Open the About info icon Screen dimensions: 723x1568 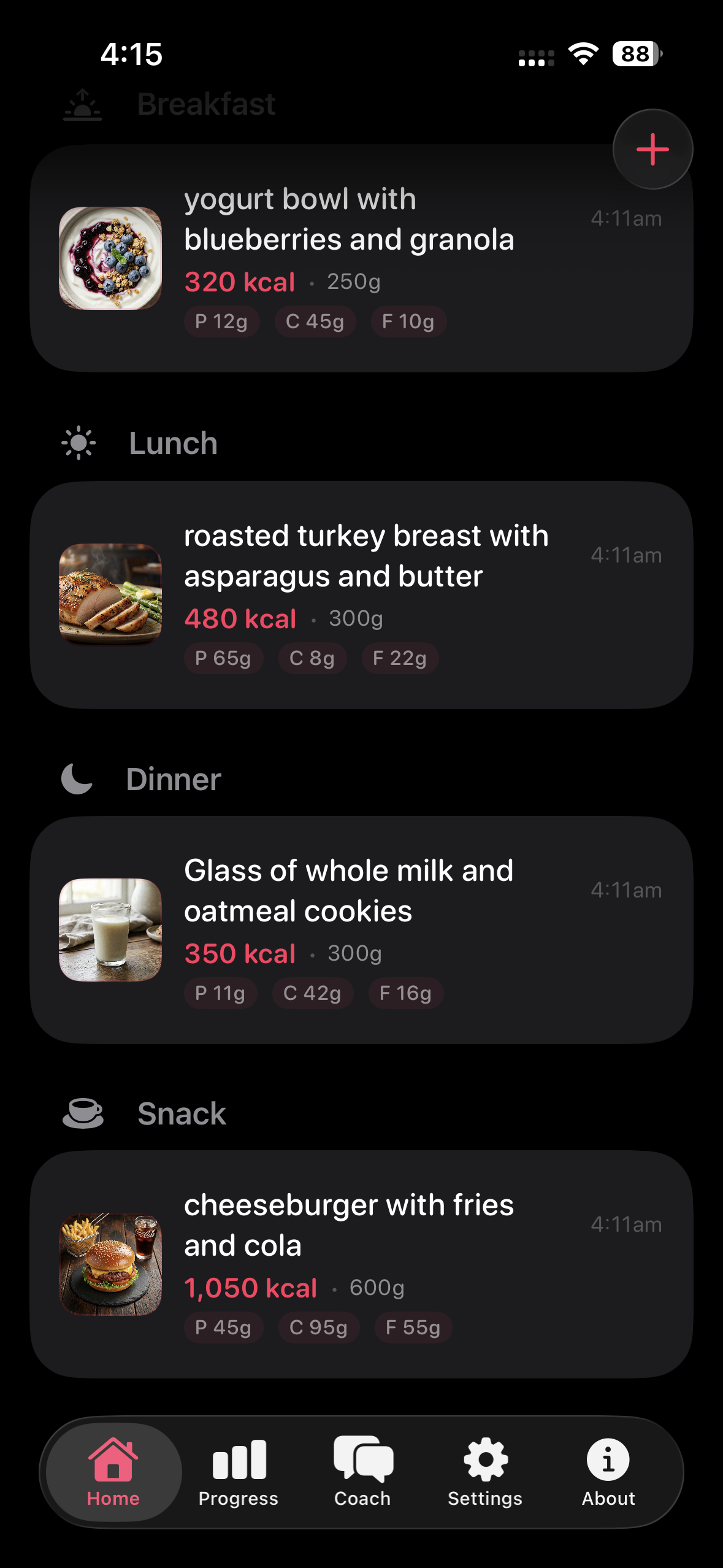(x=608, y=1460)
